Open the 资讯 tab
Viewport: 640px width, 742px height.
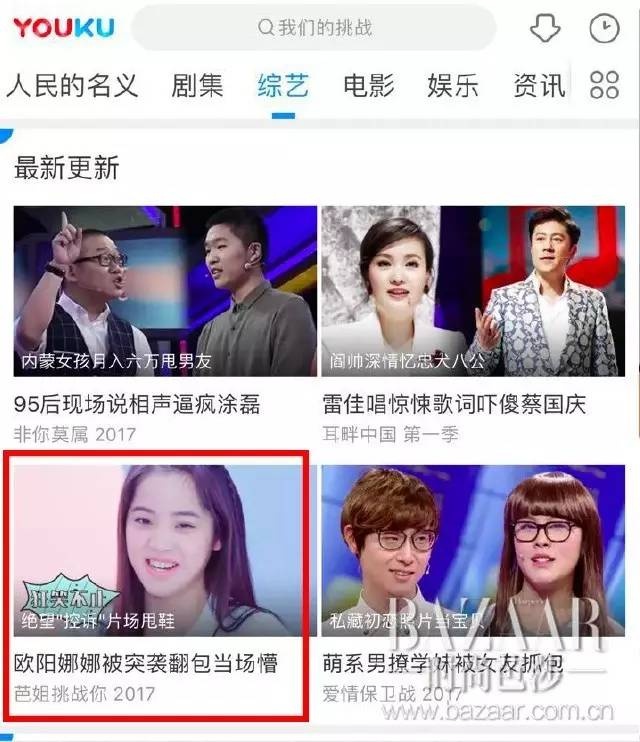tap(539, 85)
